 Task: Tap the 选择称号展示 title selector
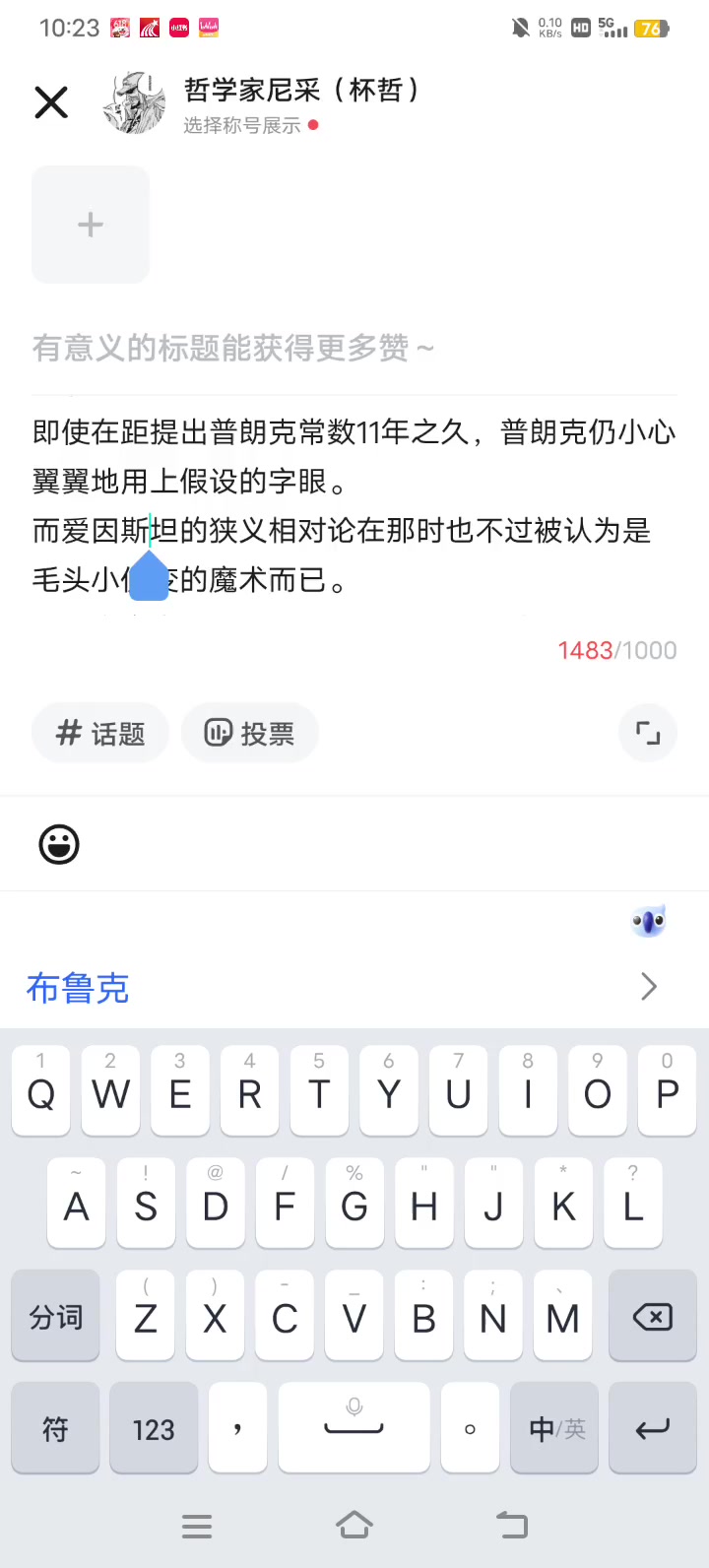[x=242, y=125]
